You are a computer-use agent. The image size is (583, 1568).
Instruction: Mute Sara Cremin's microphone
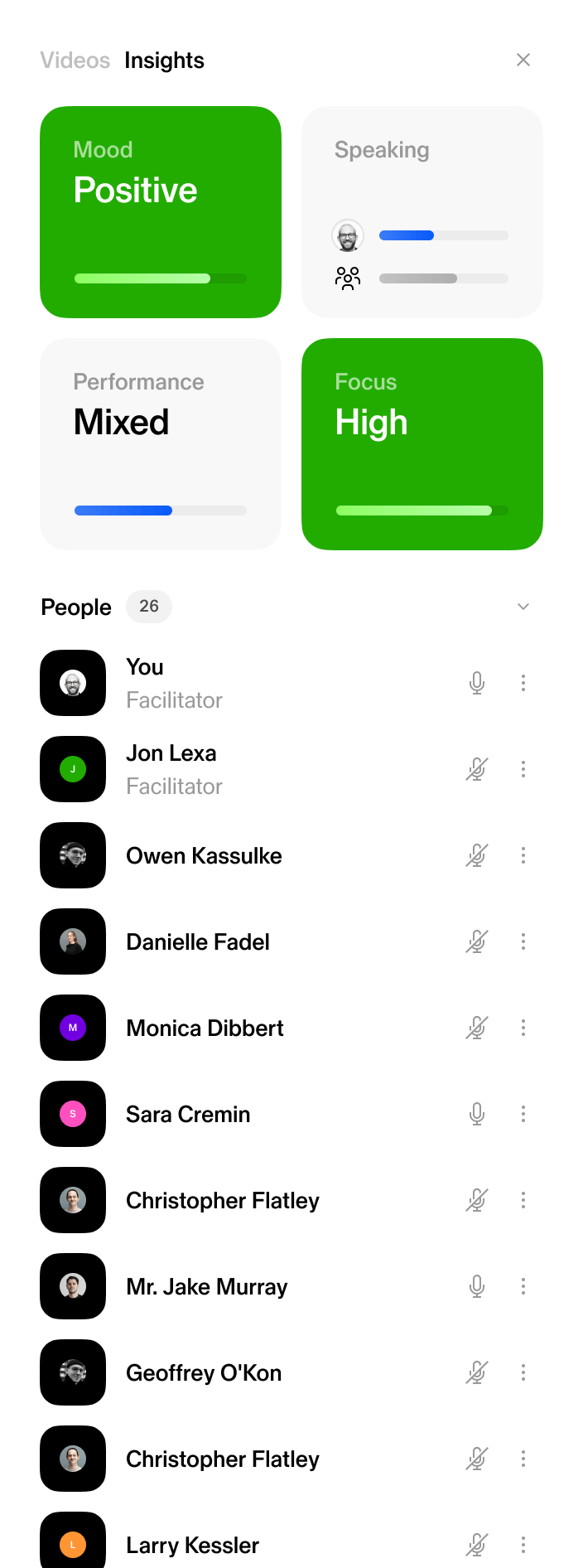click(x=477, y=1114)
